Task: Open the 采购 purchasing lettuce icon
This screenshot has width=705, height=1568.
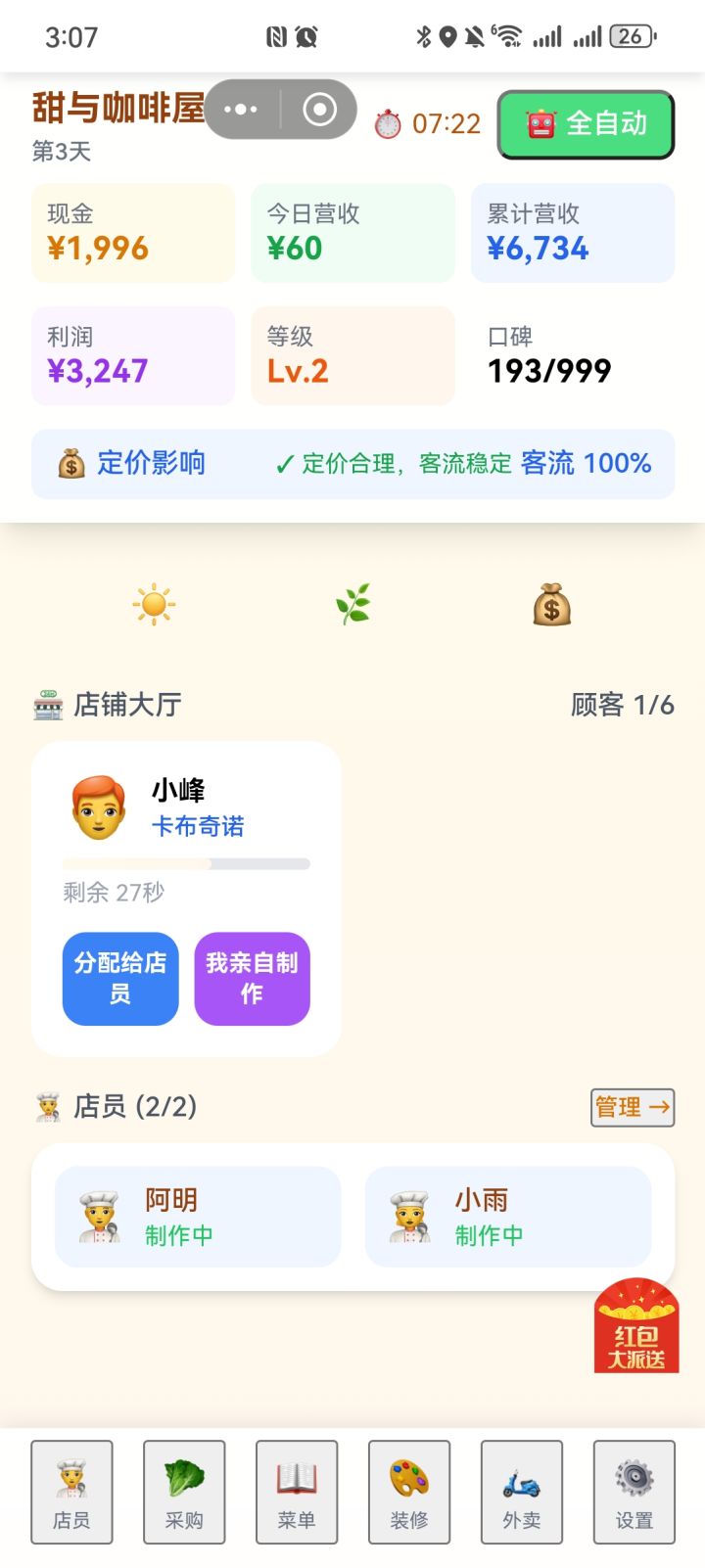Action: (x=183, y=1493)
